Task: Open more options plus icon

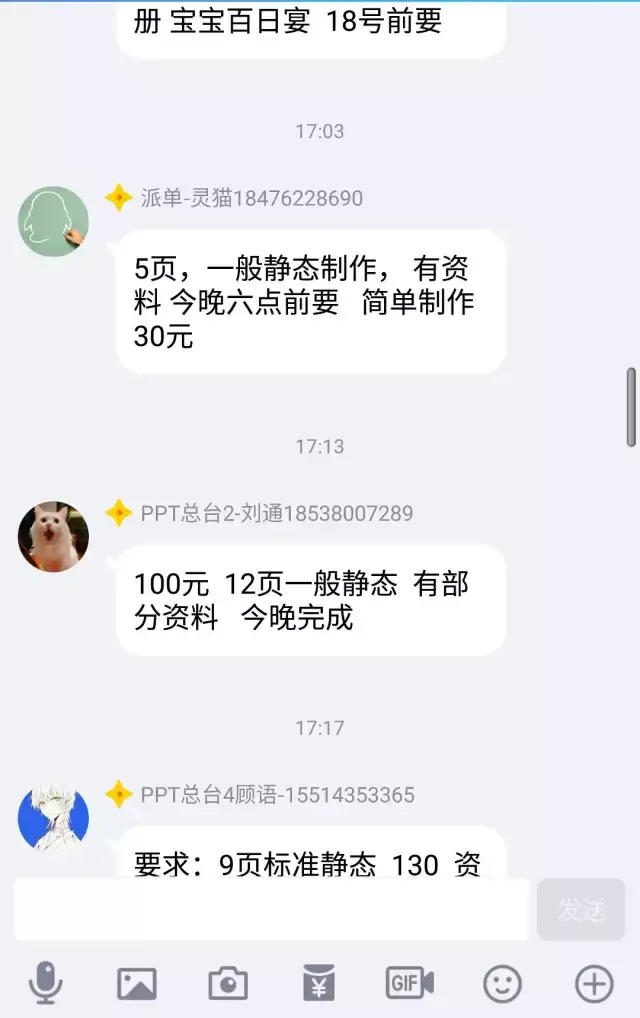Action: point(594,984)
